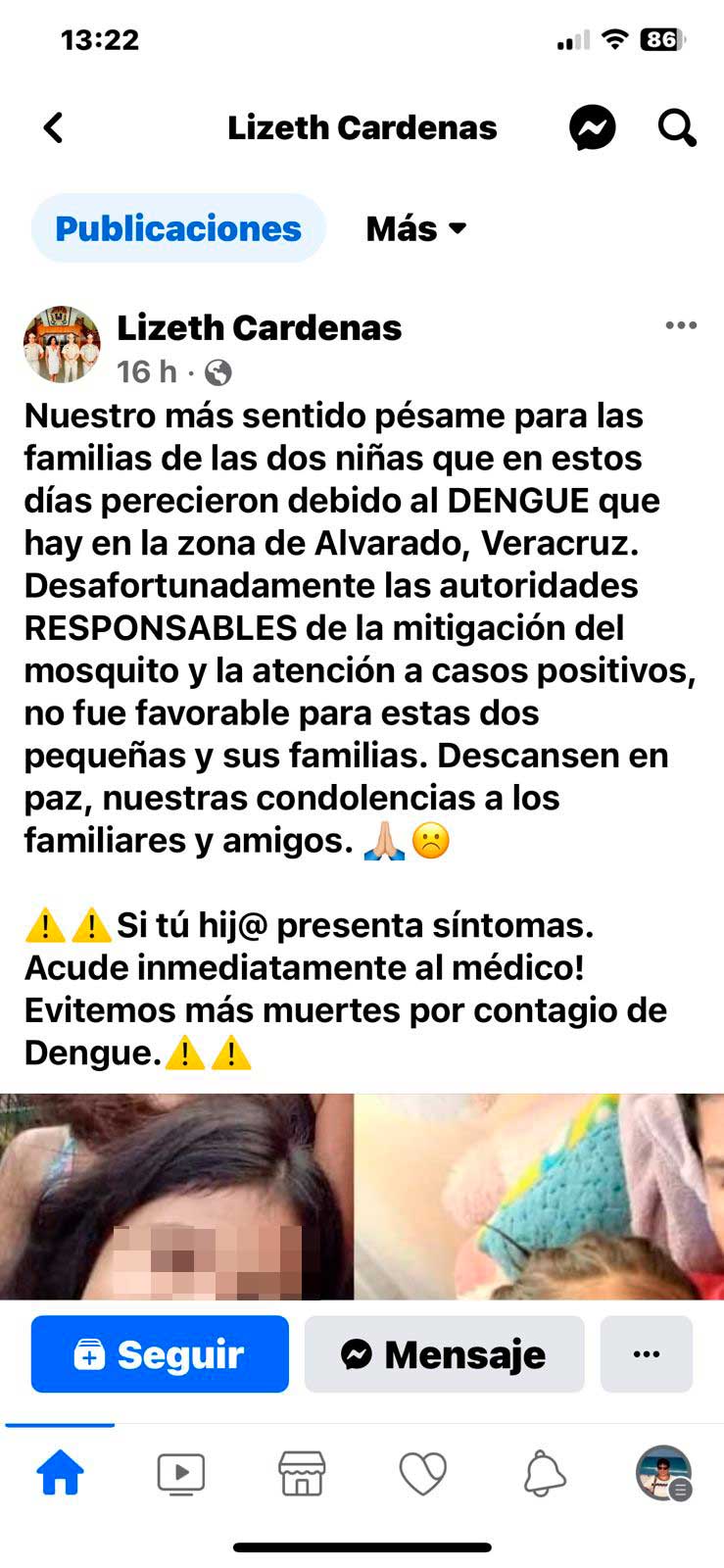The height and width of the screenshot is (1568, 724).
Task: Expand the Más dropdown
Action: pyautogui.click(x=415, y=228)
